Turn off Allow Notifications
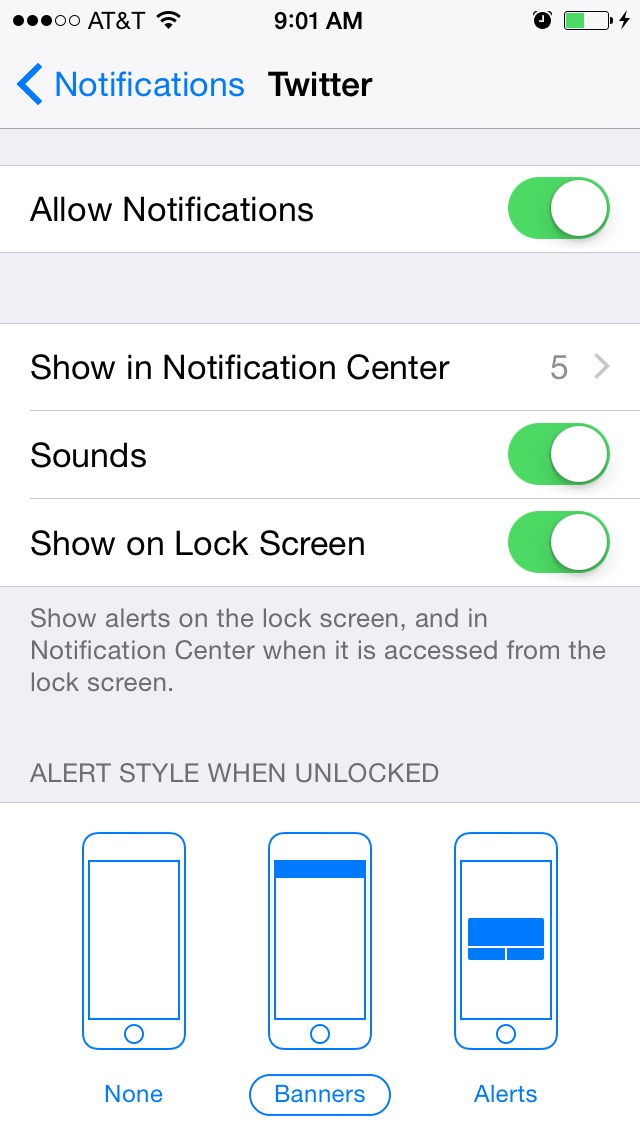Viewport: 640px width, 1136px height. 558,209
